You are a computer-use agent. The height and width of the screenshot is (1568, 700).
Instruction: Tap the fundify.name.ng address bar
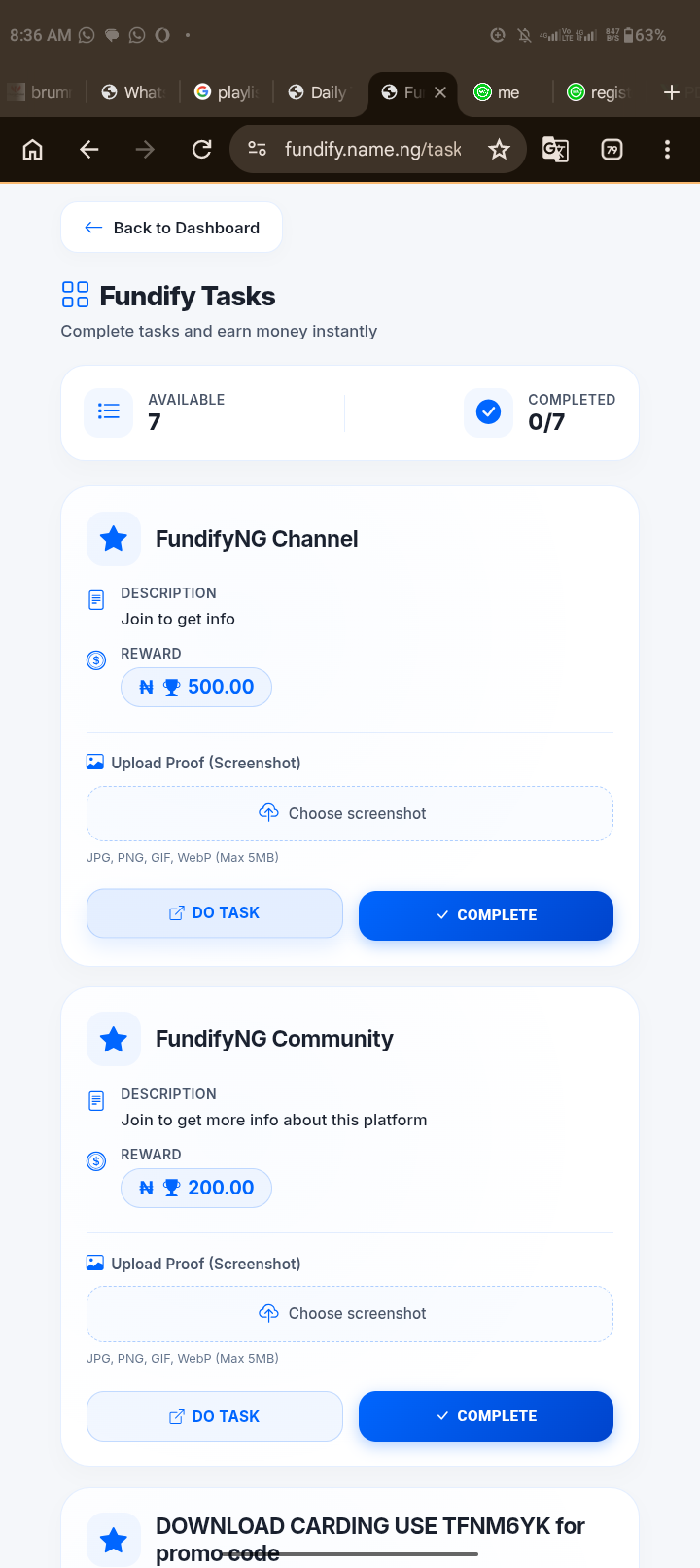coord(372,149)
